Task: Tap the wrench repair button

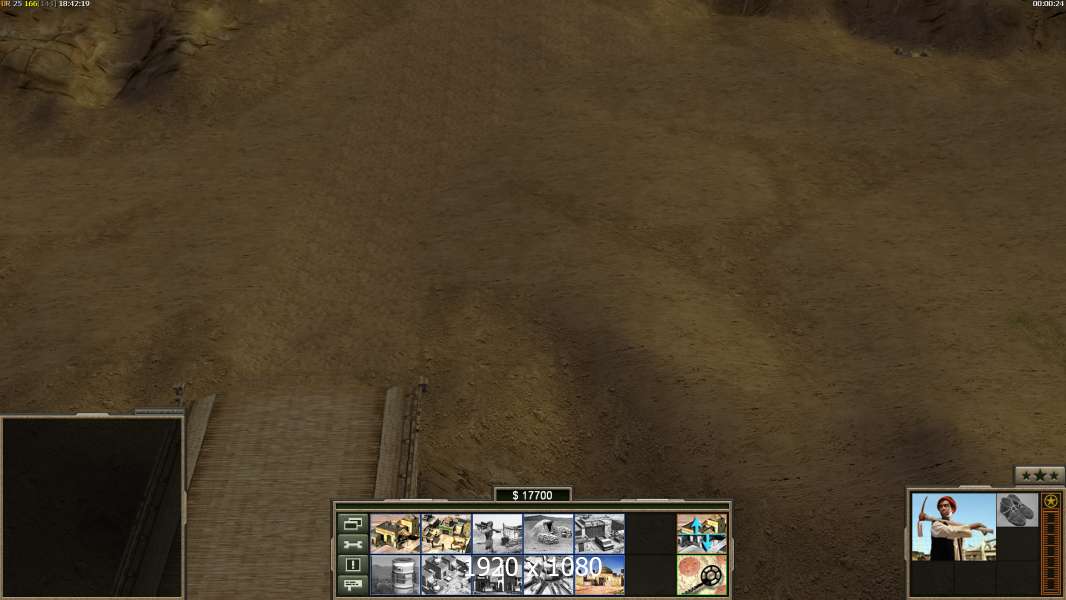Action: pyautogui.click(x=353, y=544)
